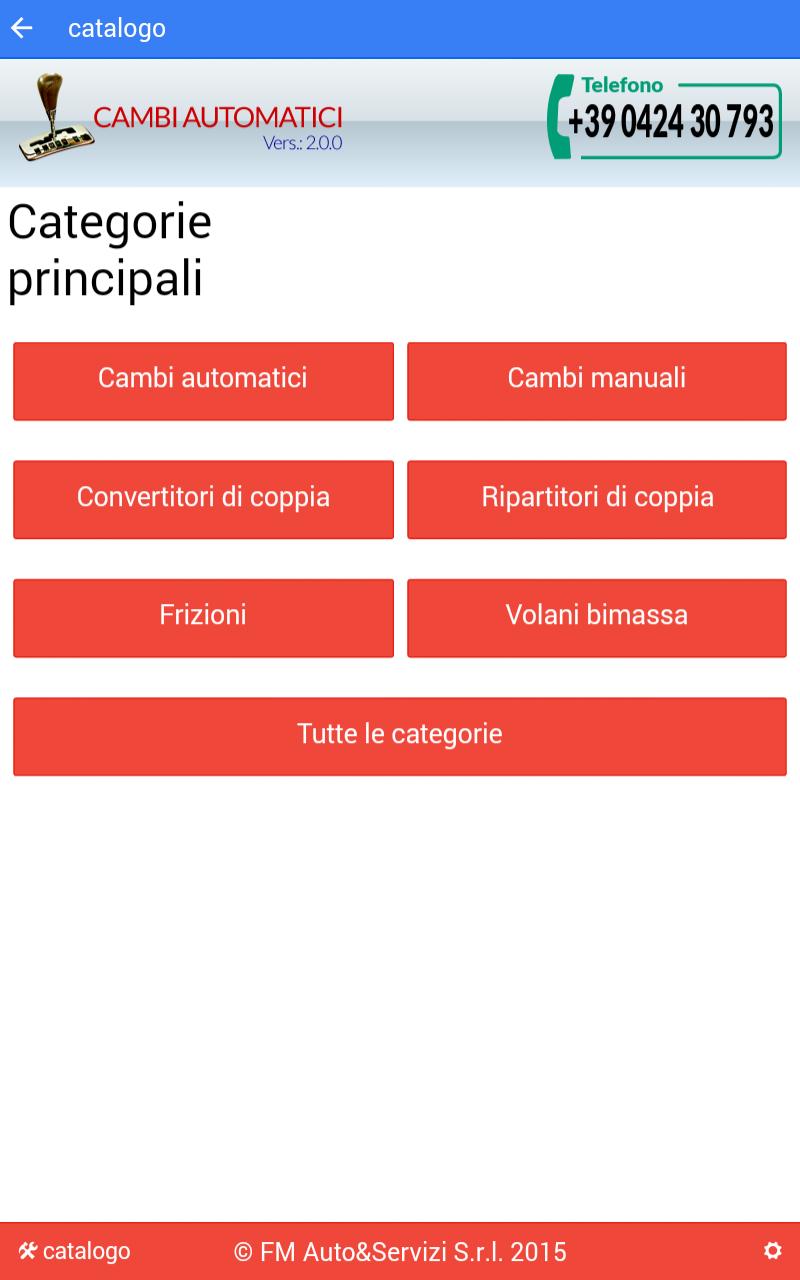
Task: Open Ripartitori di coppia
Action: (597, 498)
